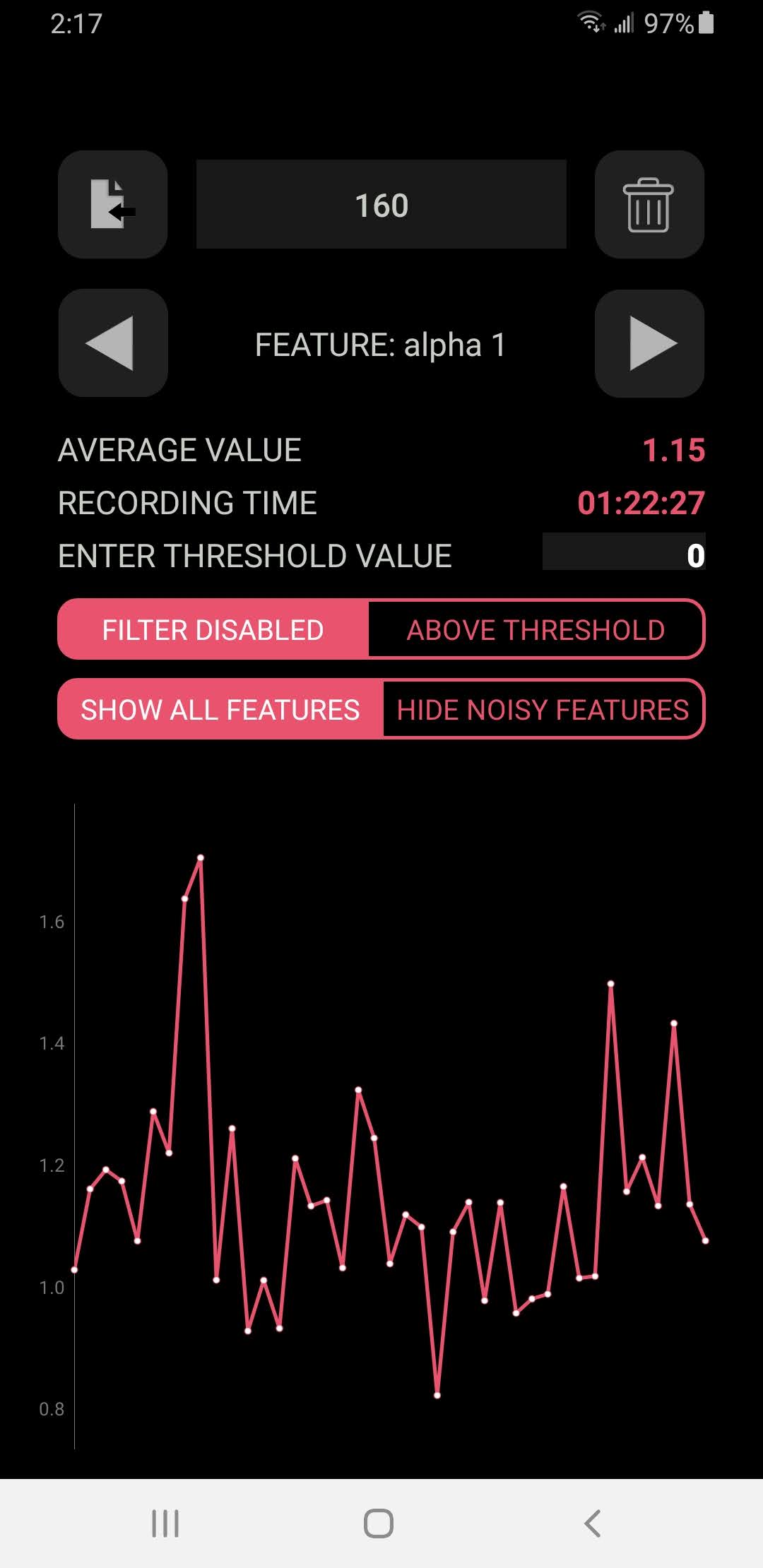This screenshot has width=763, height=1568.
Task: Open recent apps from the navigation bar
Action: tap(165, 1523)
